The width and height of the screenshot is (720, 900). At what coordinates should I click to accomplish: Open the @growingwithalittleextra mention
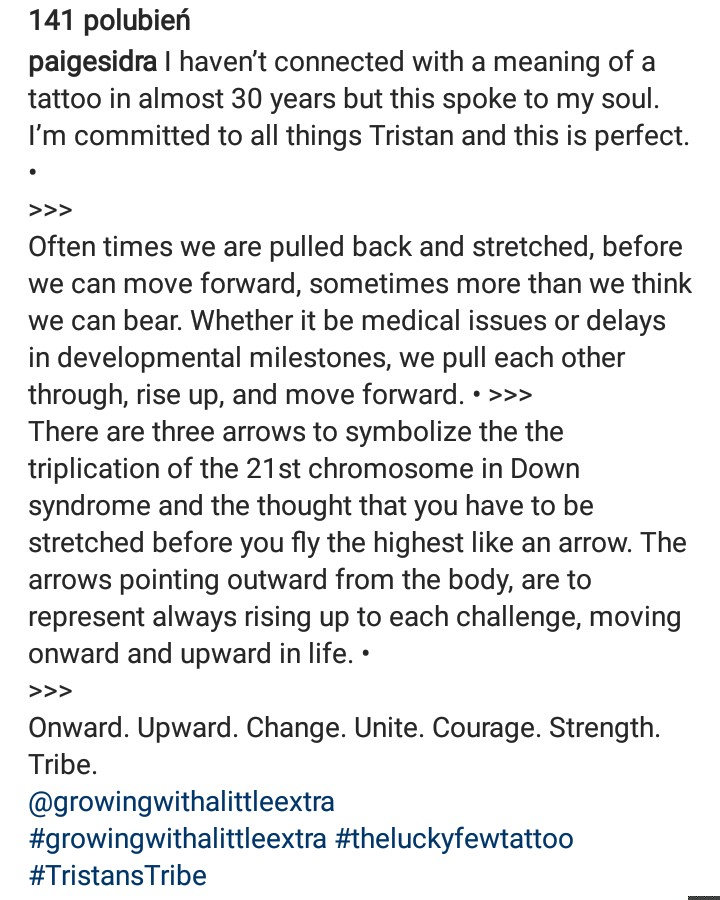pos(181,801)
